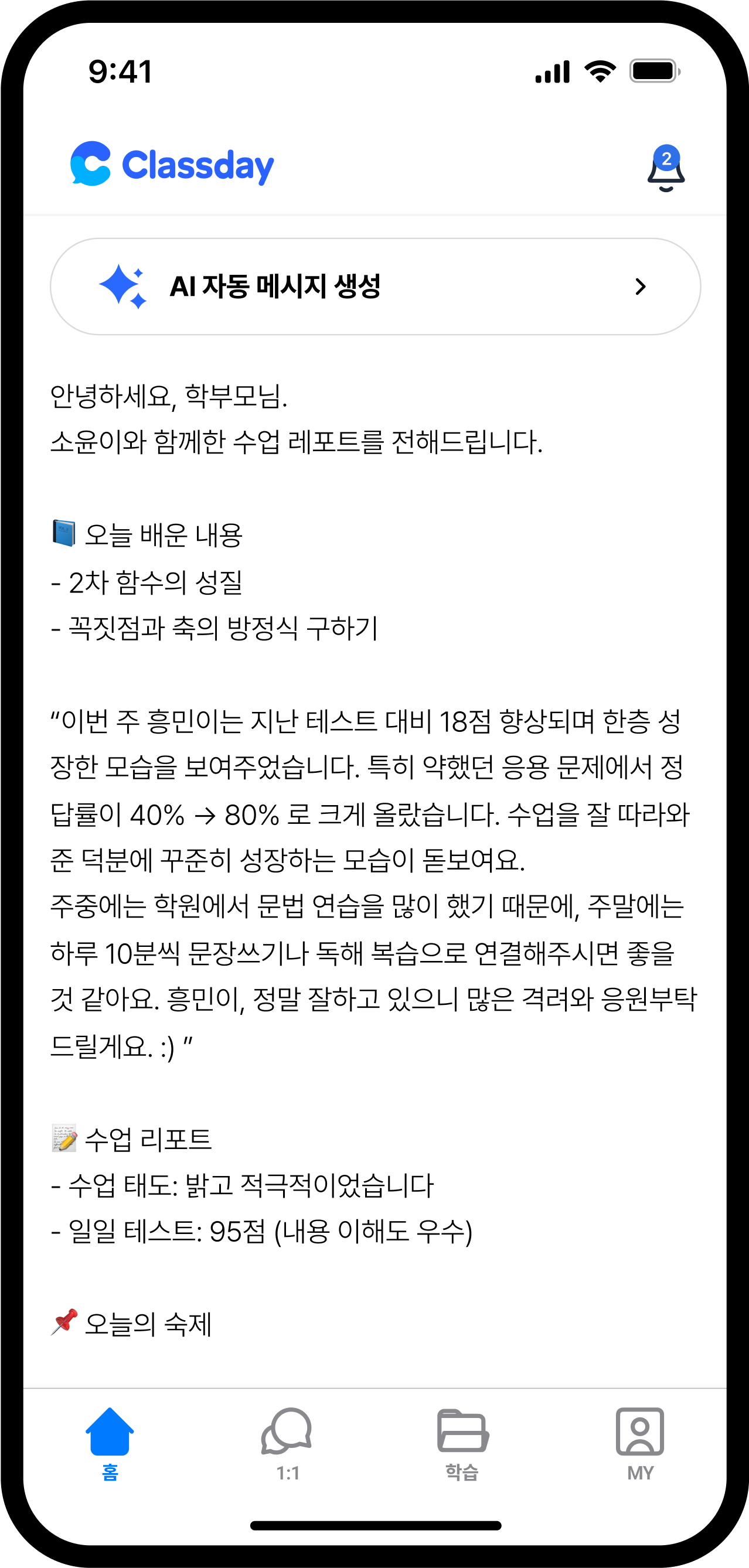The image size is (749, 1568).
Task: Open the AI 자동 메시지 생성 panel
Action: click(374, 286)
